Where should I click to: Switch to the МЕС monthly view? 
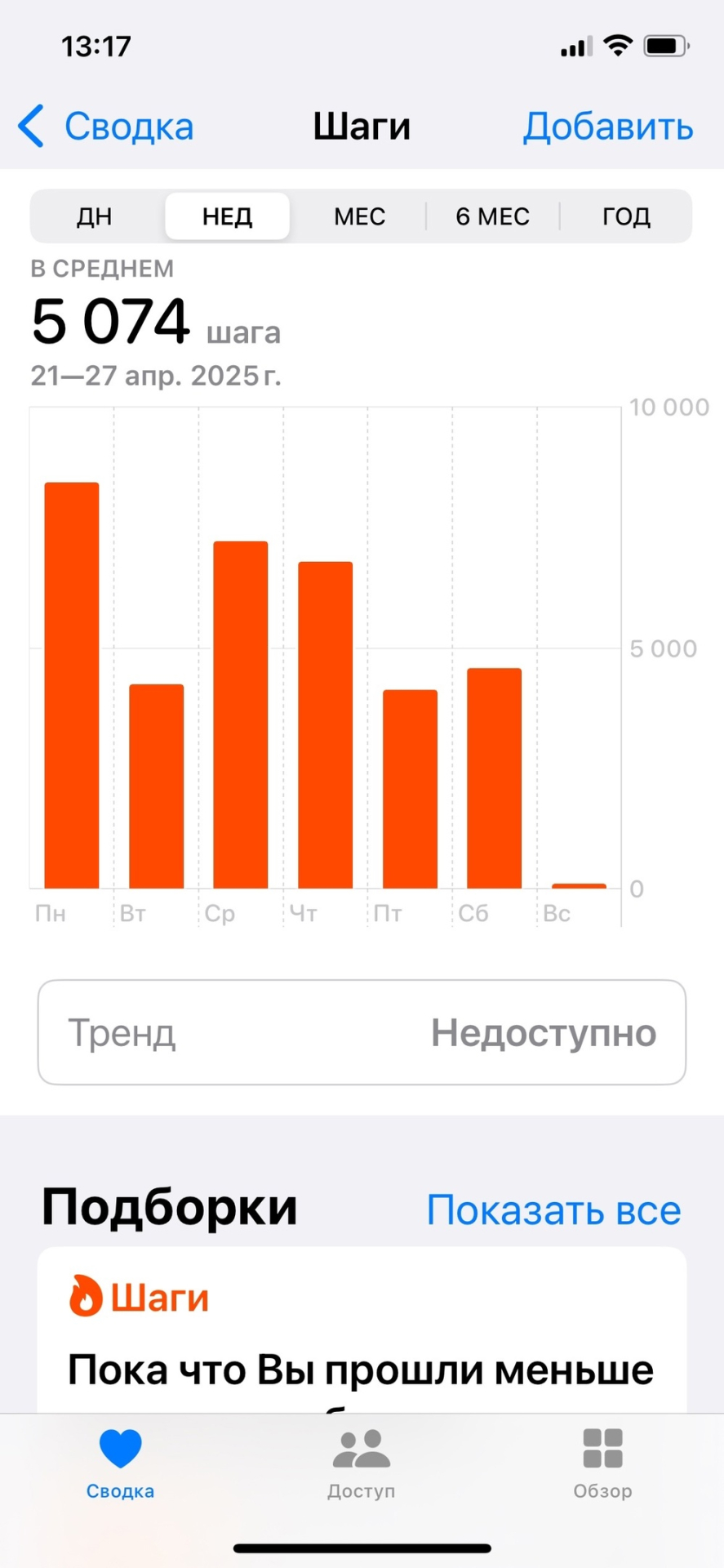(x=359, y=216)
